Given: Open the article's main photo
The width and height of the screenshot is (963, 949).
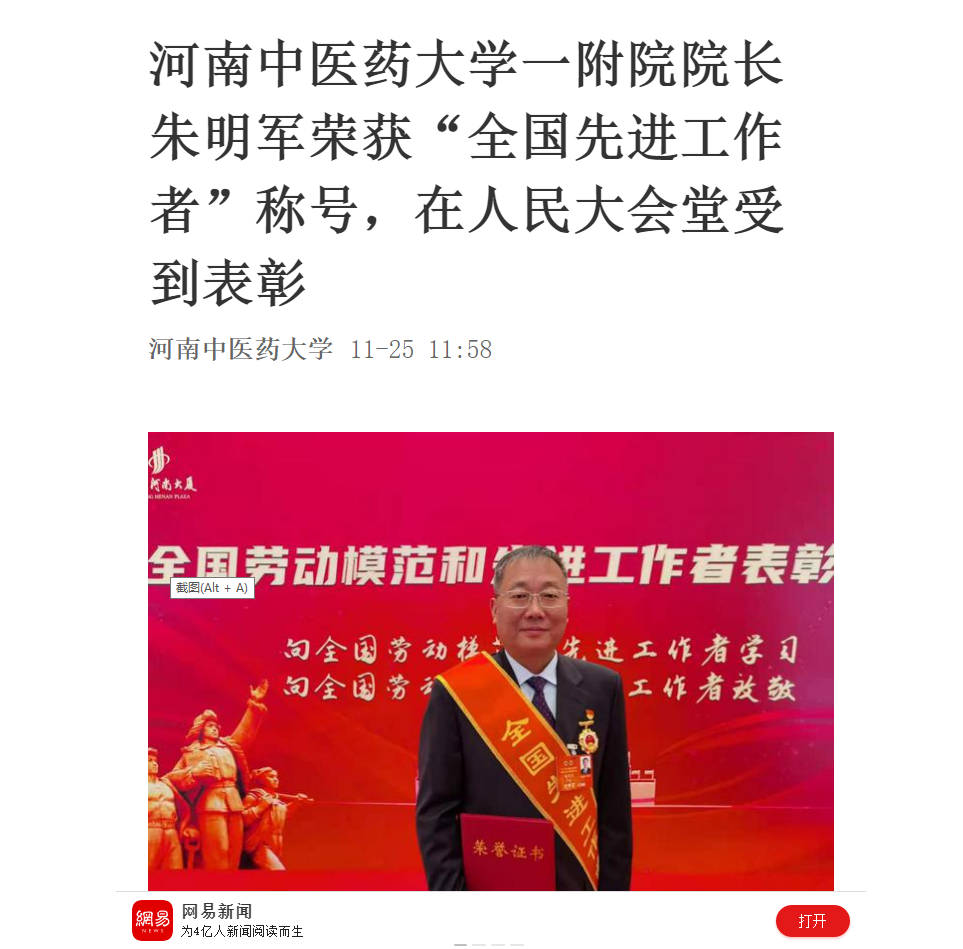Looking at the screenshot, I should pos(490,660).
